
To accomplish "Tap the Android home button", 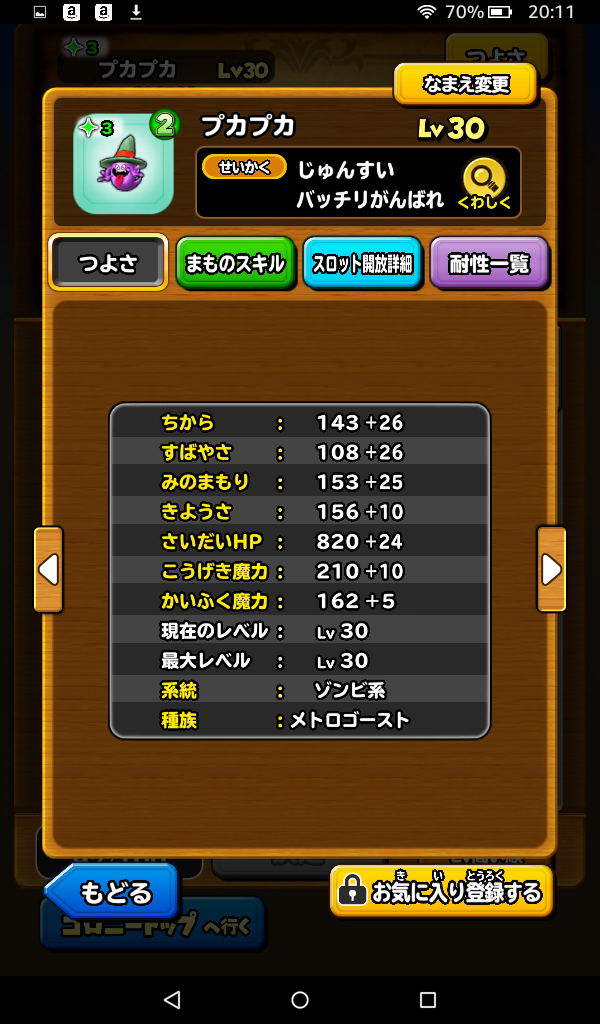I will pyautogui.click(x=300, y=1000).
